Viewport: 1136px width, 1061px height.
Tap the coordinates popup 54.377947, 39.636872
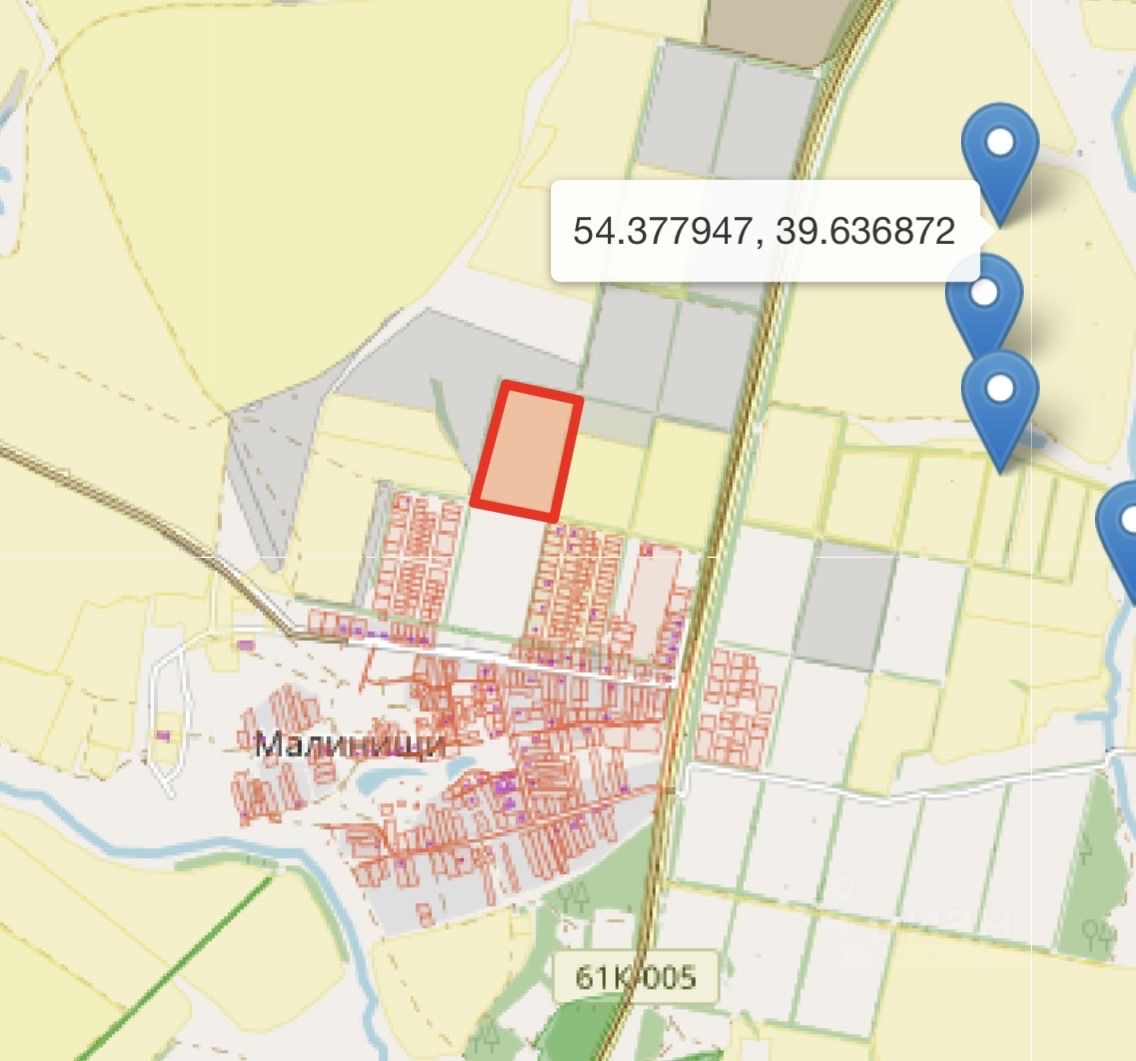765,231
